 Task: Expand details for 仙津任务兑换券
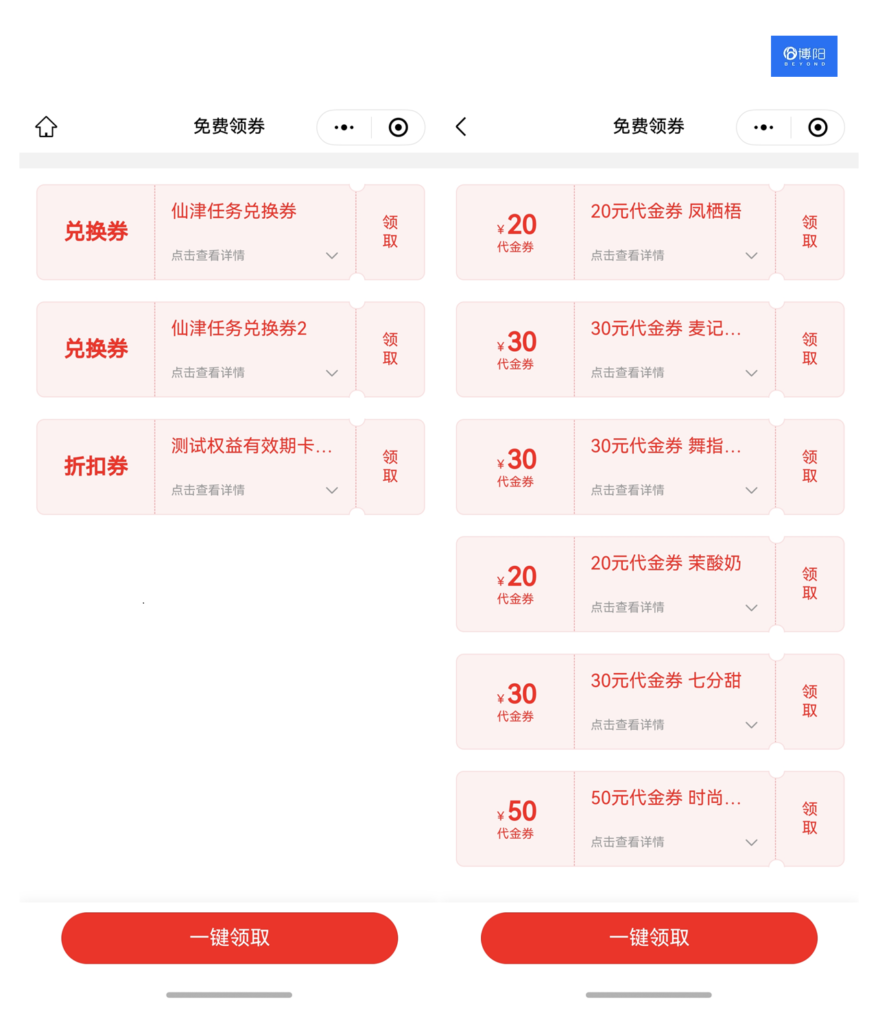[332, 256]
